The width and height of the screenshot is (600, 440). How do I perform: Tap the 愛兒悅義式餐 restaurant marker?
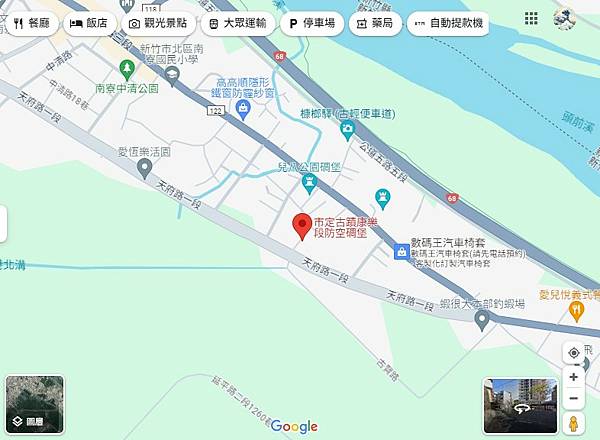pyautogui.click(x=576, y=310)
